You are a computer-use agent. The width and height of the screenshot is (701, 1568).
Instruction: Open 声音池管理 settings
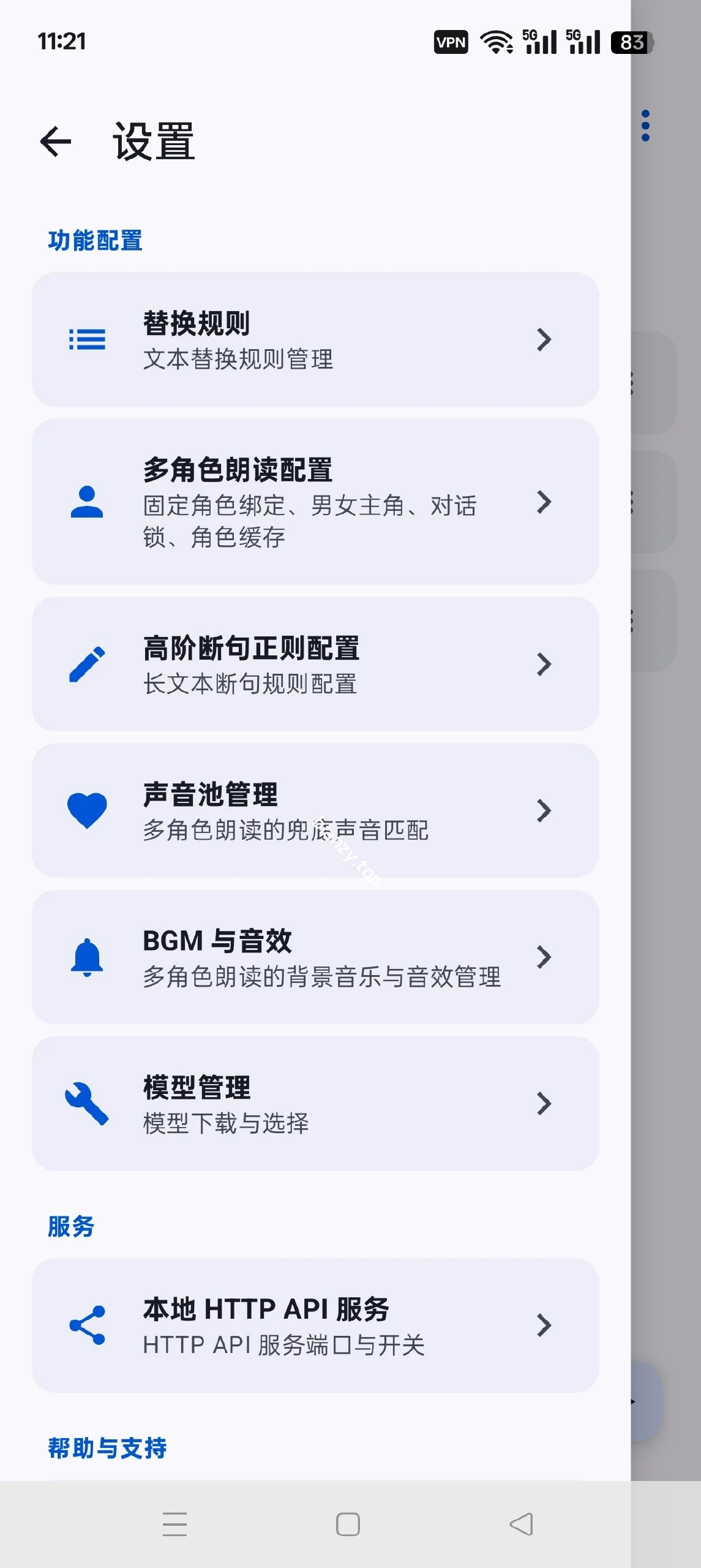tap(315, 811)
